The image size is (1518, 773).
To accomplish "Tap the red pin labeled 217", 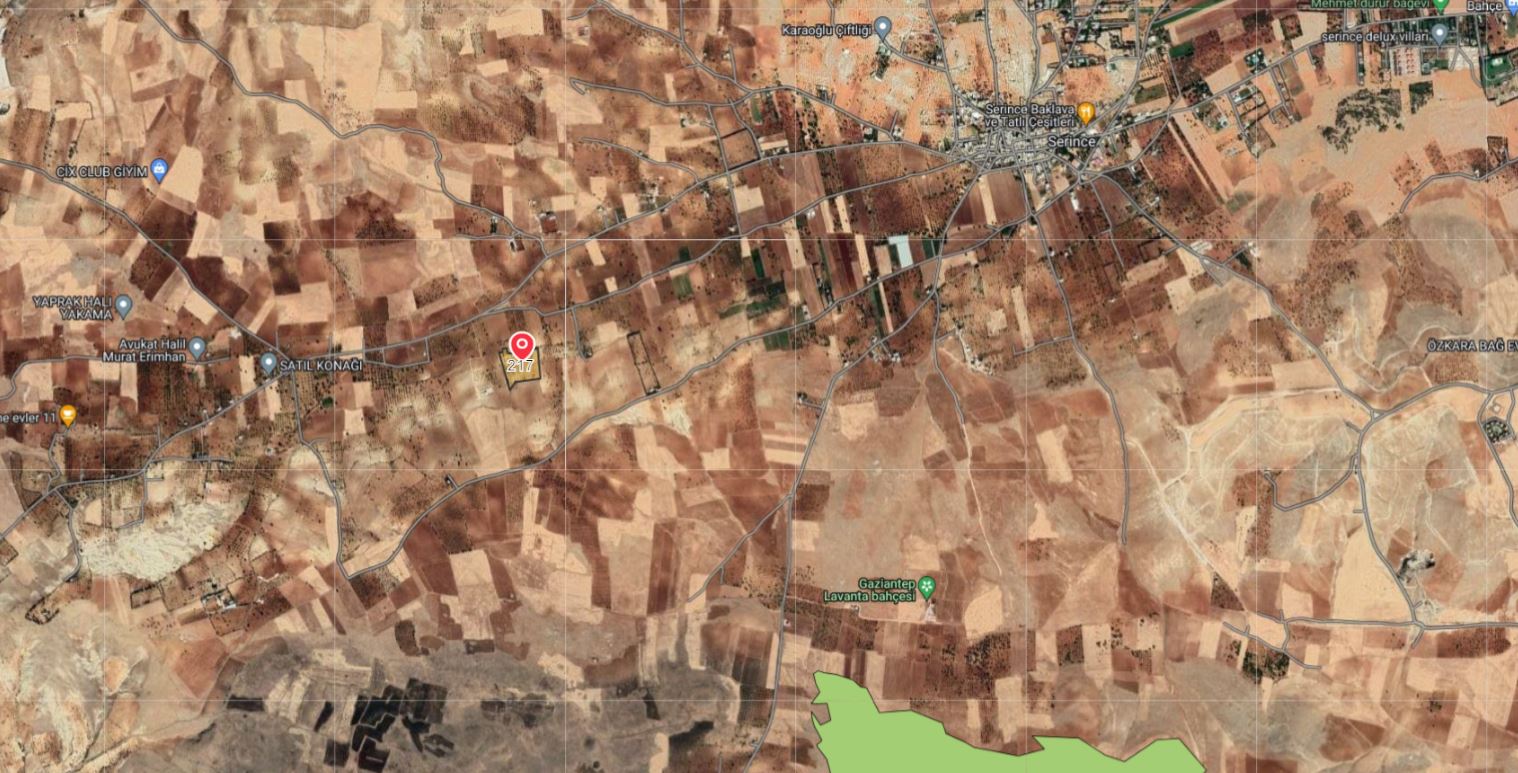I will click(x=521, y=347).
